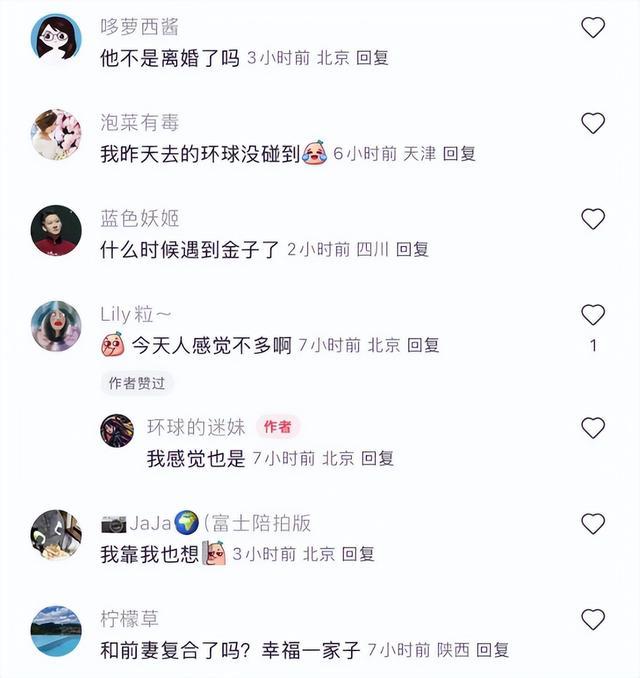Reply to Lily粒~'s comment
This screenshot has width=640, height=678.
pyautogui.click(x=423, y=345)
